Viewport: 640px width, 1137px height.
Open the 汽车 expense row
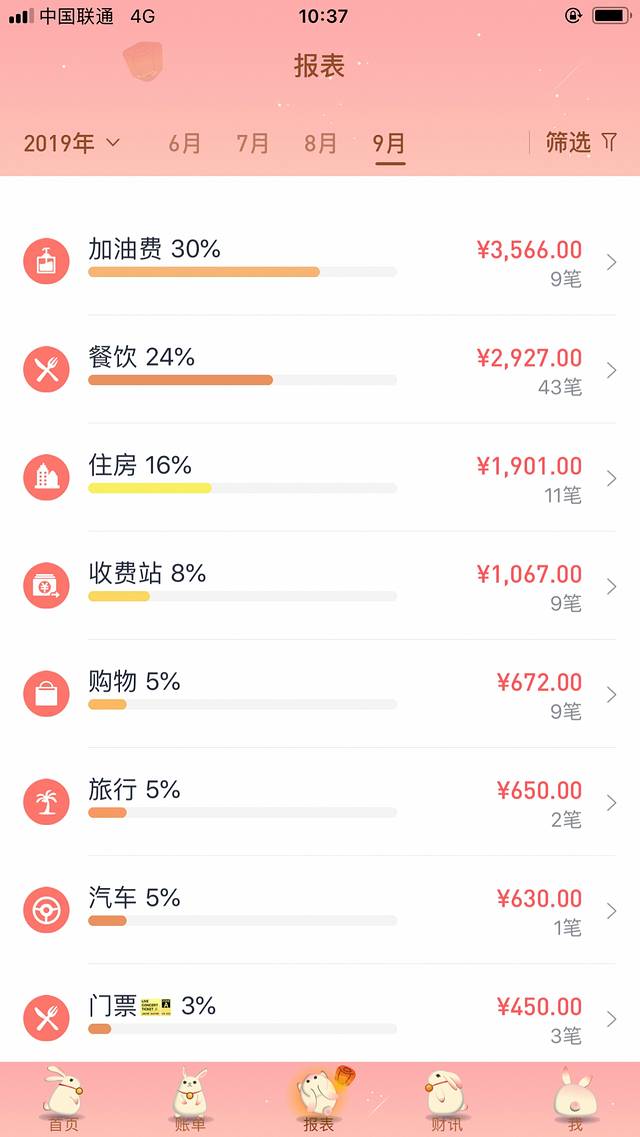pyautogui.click(x=320, y=910)
